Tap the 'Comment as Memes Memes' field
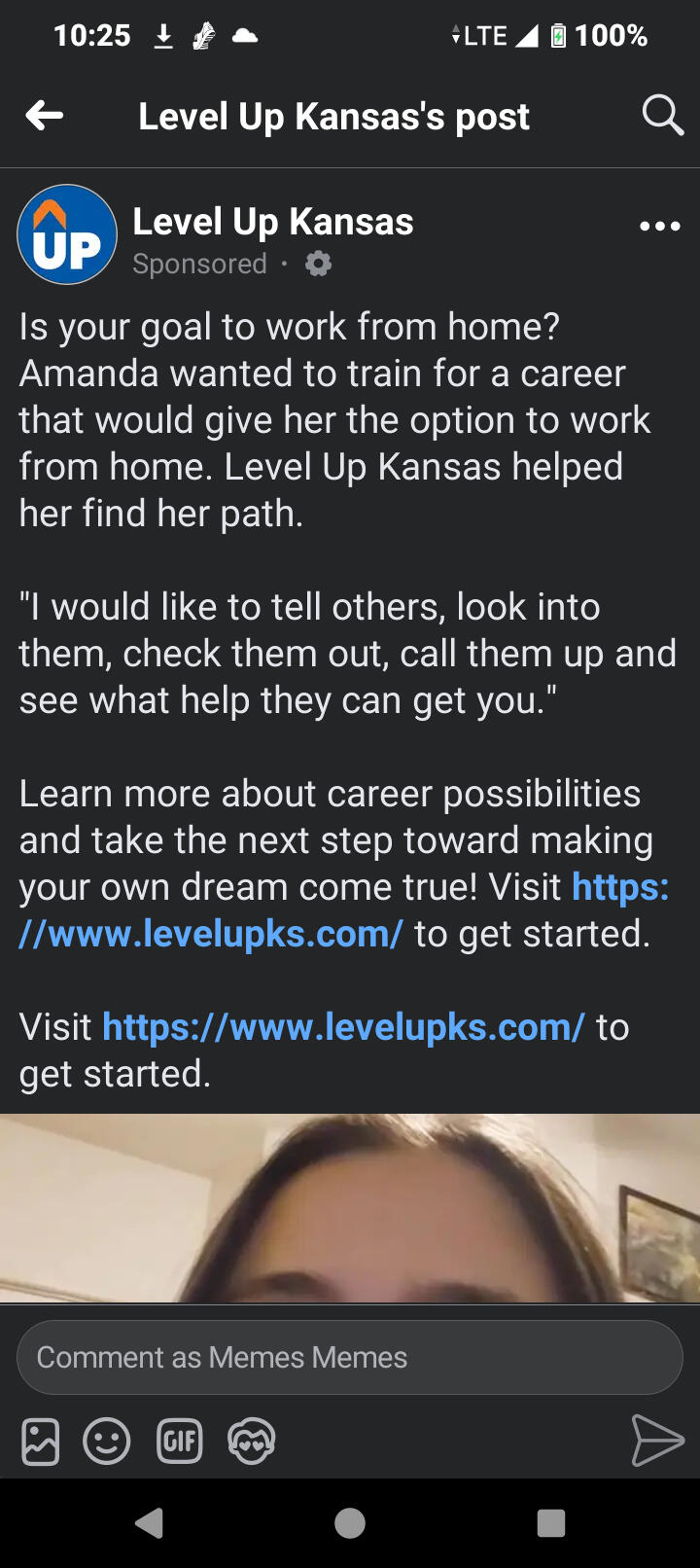This screenshot has width=700, height=1568. (350, 1357)
